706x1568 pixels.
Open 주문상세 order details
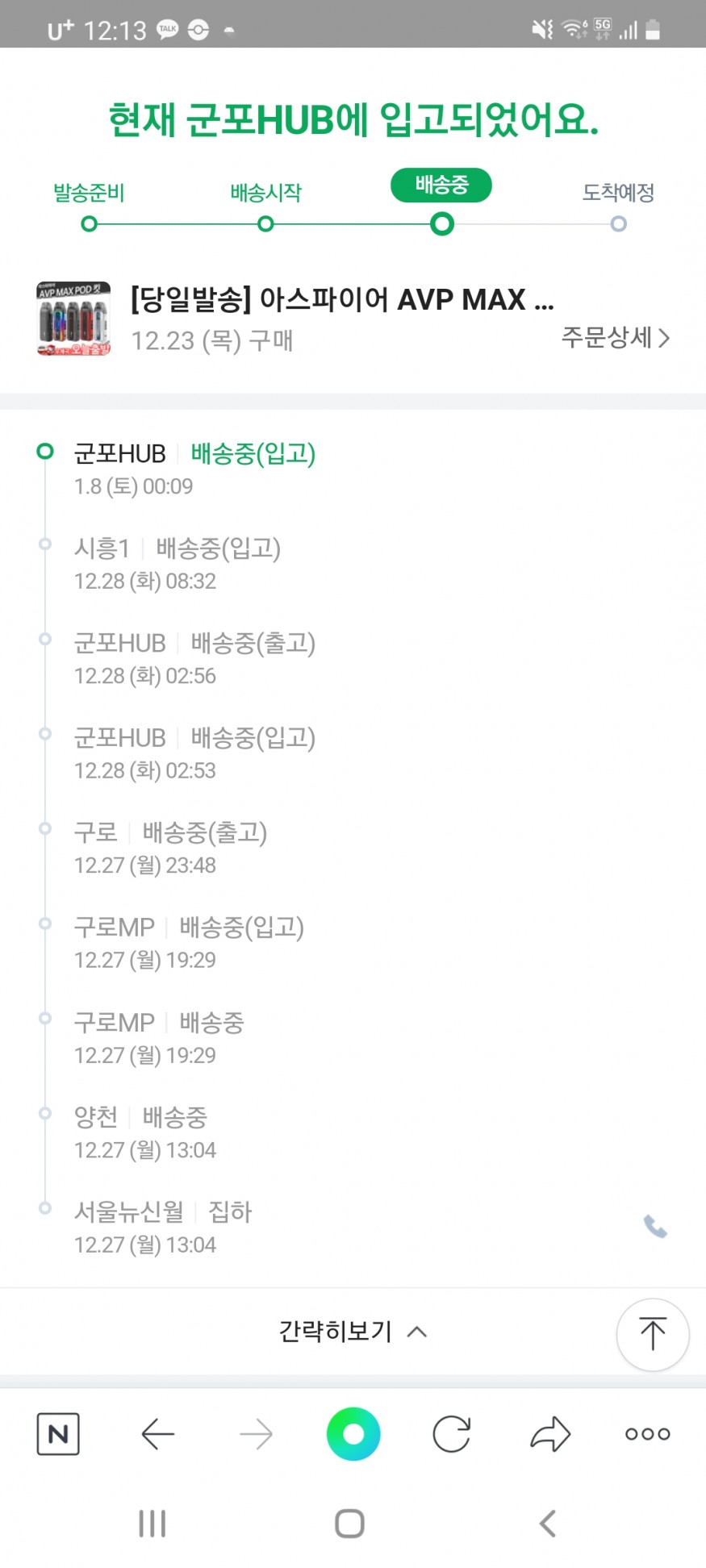pyautogui.click(x=615, y=337)
